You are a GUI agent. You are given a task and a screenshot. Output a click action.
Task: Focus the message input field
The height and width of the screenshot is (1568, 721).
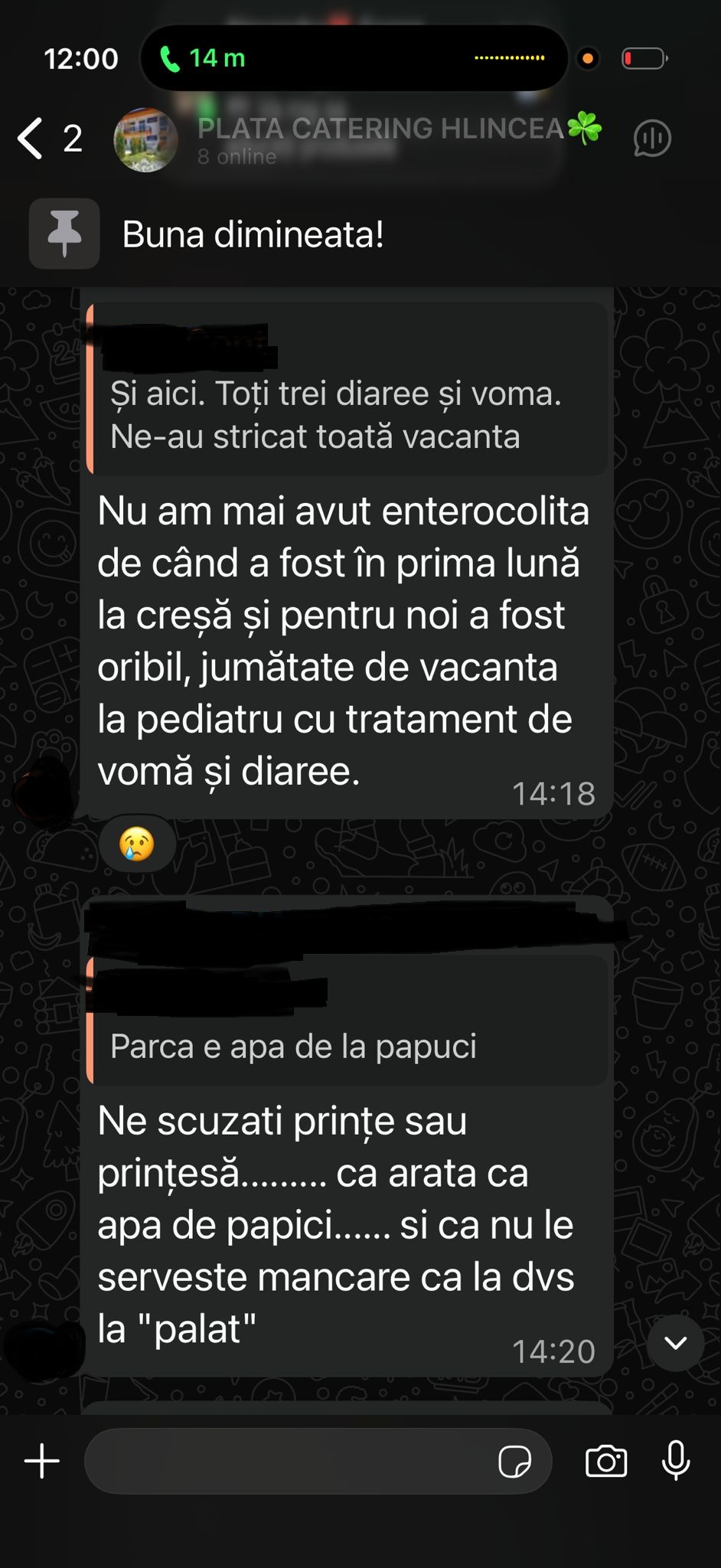coord(291,1461)
